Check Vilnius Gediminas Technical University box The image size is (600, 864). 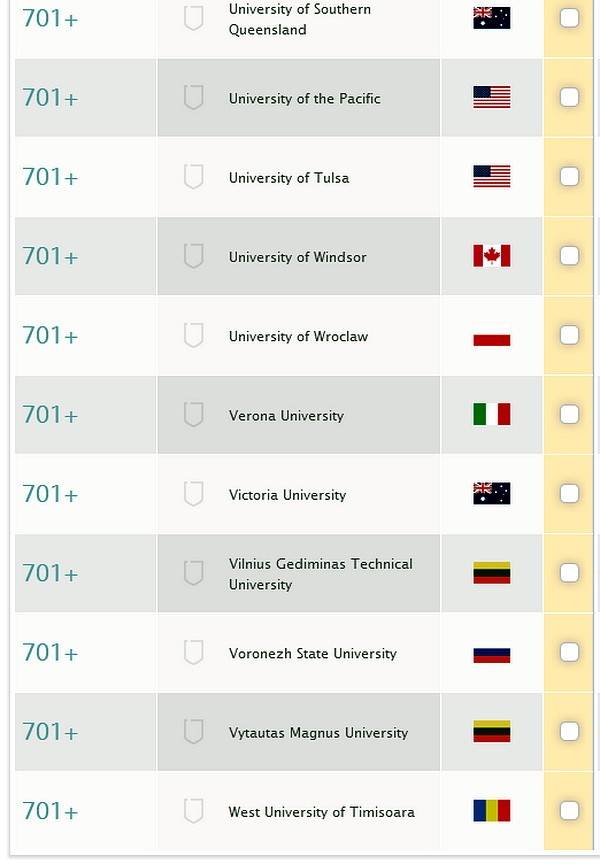[569, 573]
